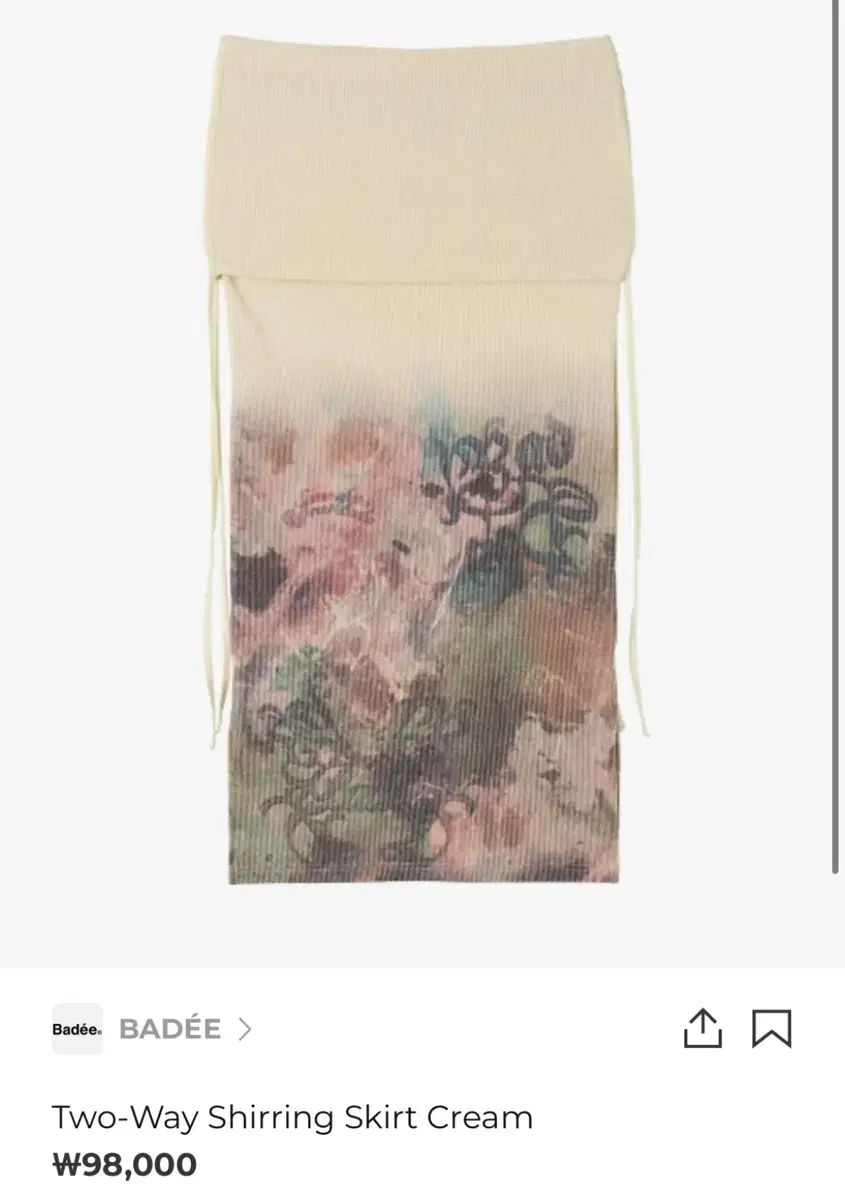Image resolution: width=845 pixels, height=1200 pixels.
Task: Bookmark the Two-Way Shirring Skirt
Action: [x=771, y=1028]
